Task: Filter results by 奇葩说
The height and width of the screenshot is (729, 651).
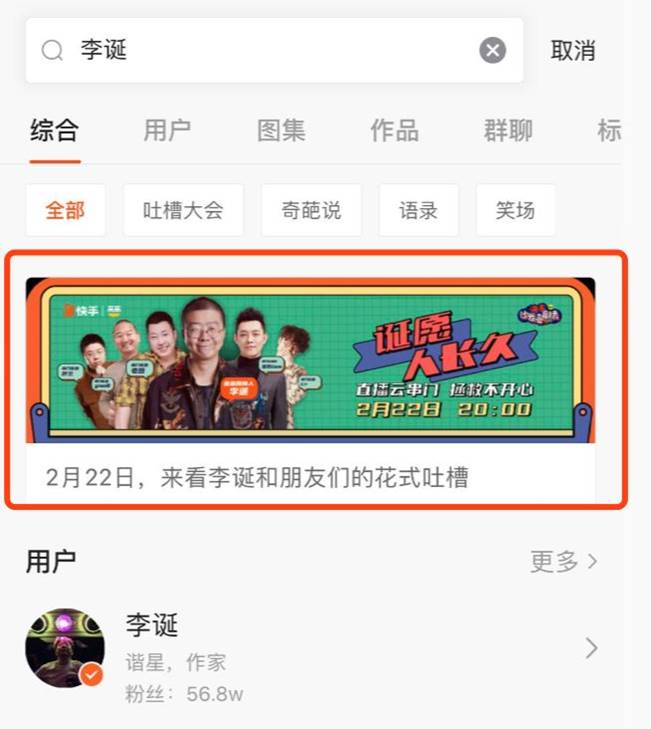Action: pyautogui.click(x=311, y=210)
